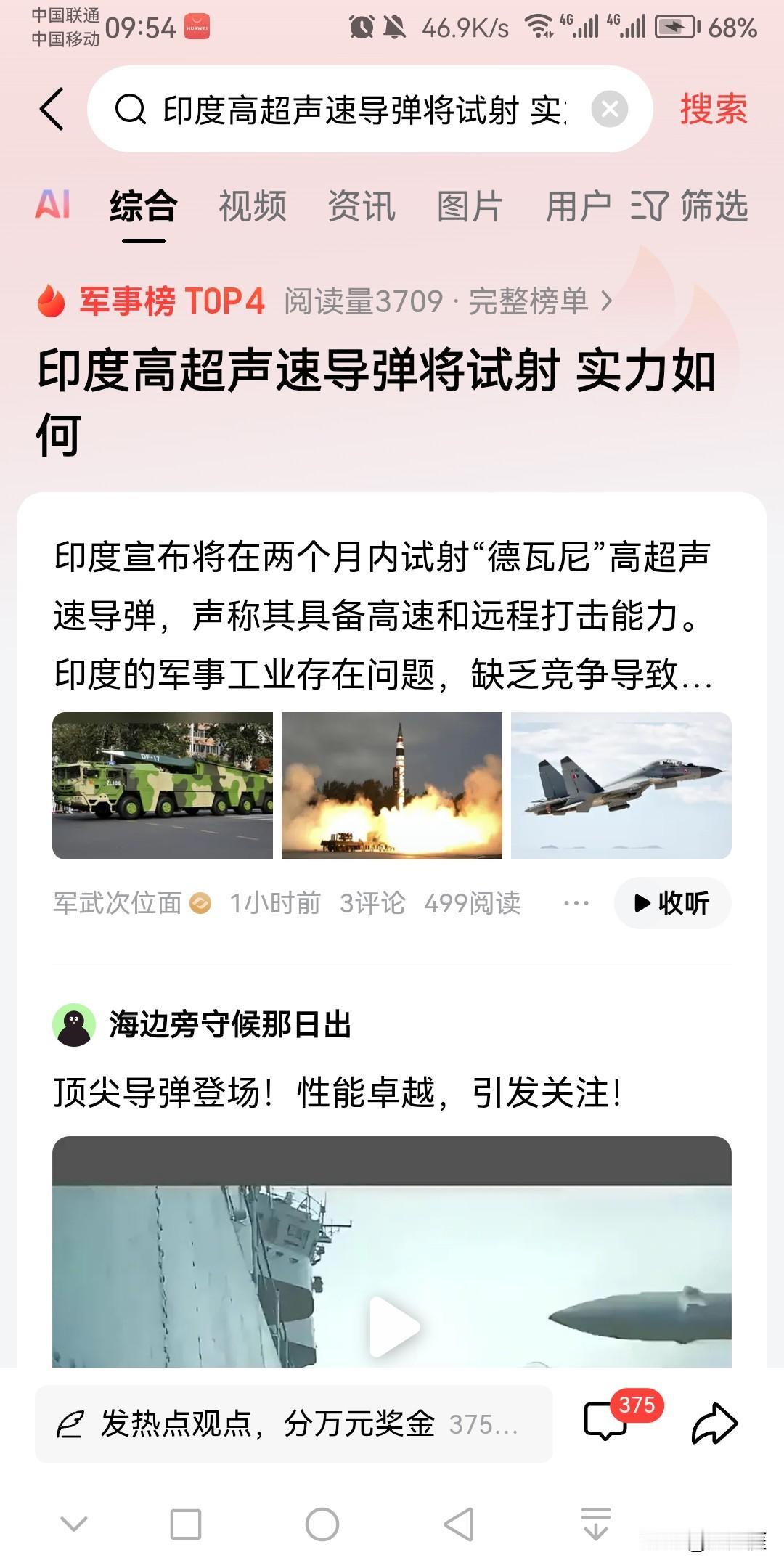Open the article about the 德瓦尼 missile

(382, 615)
